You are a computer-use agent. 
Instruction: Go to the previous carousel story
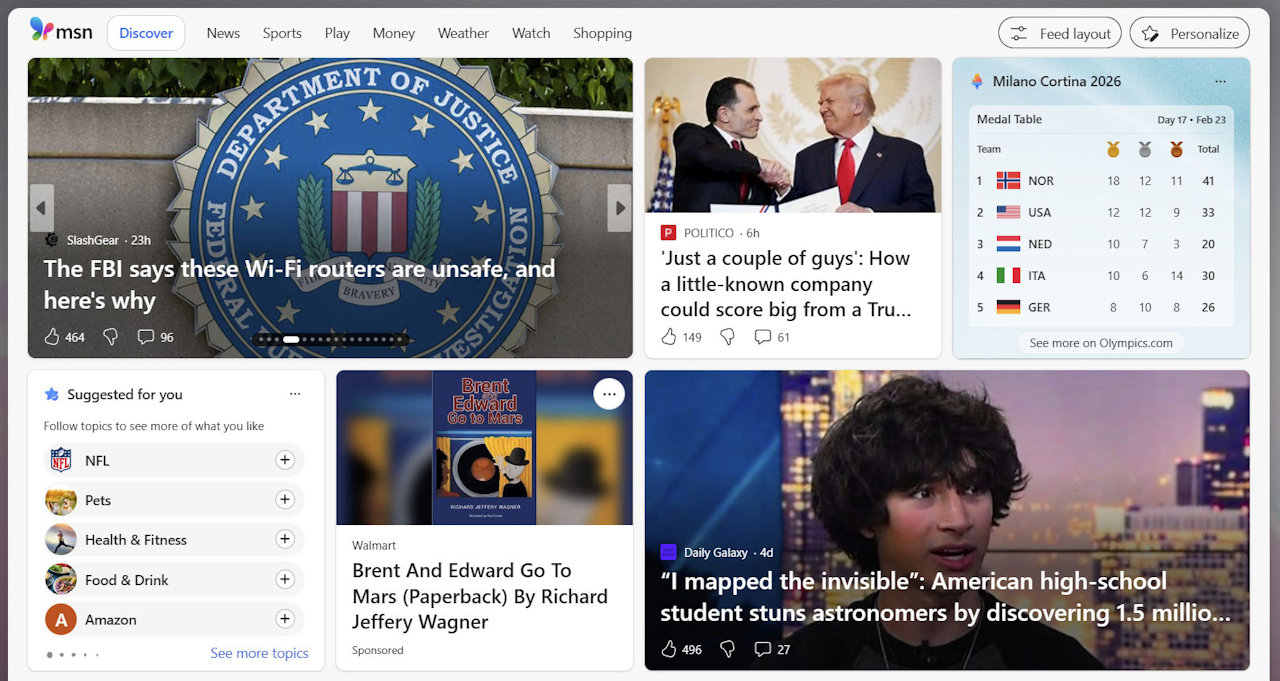click(41, 208)
